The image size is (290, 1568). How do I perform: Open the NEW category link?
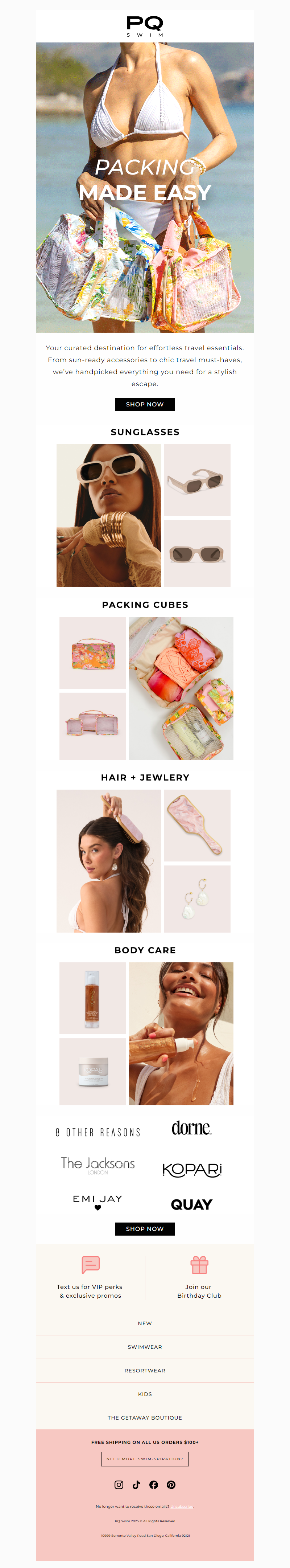[145, 1323]
